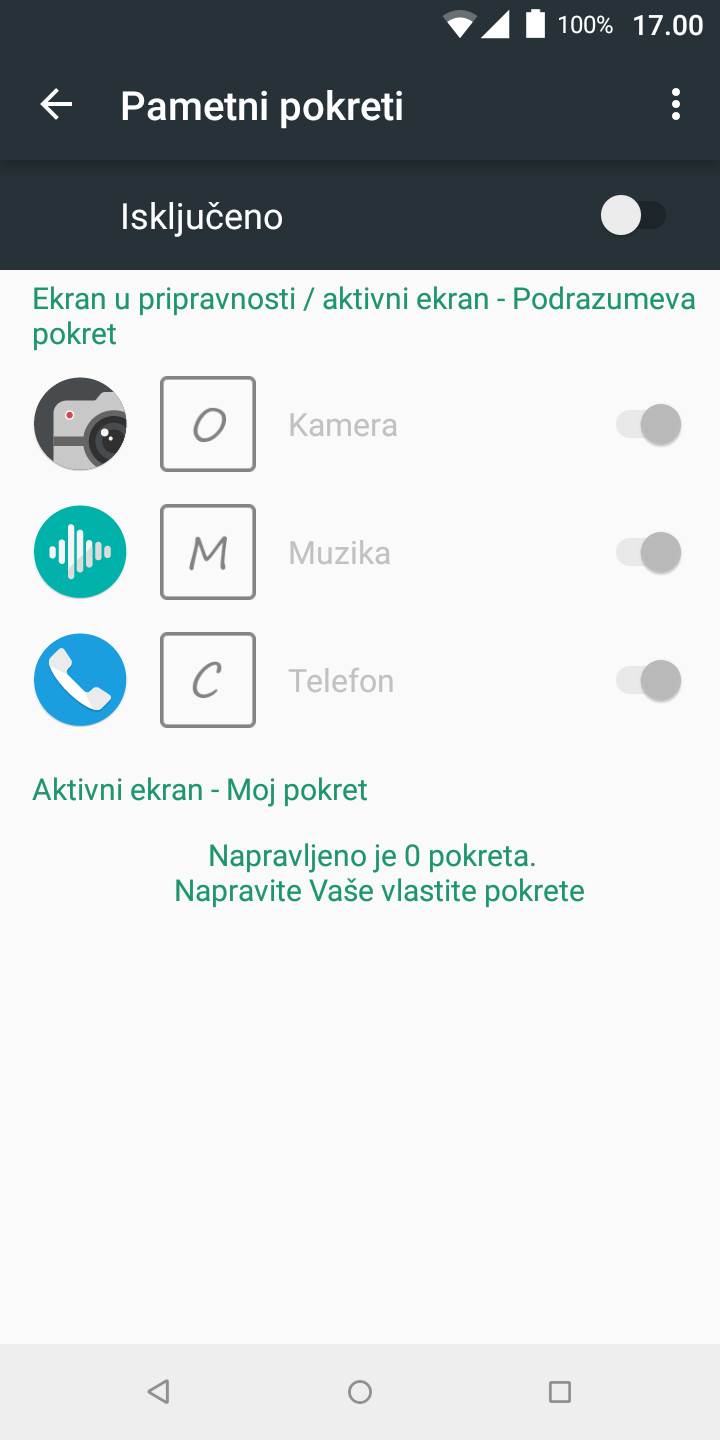Tap the system home button

[x=360, y=1391]
